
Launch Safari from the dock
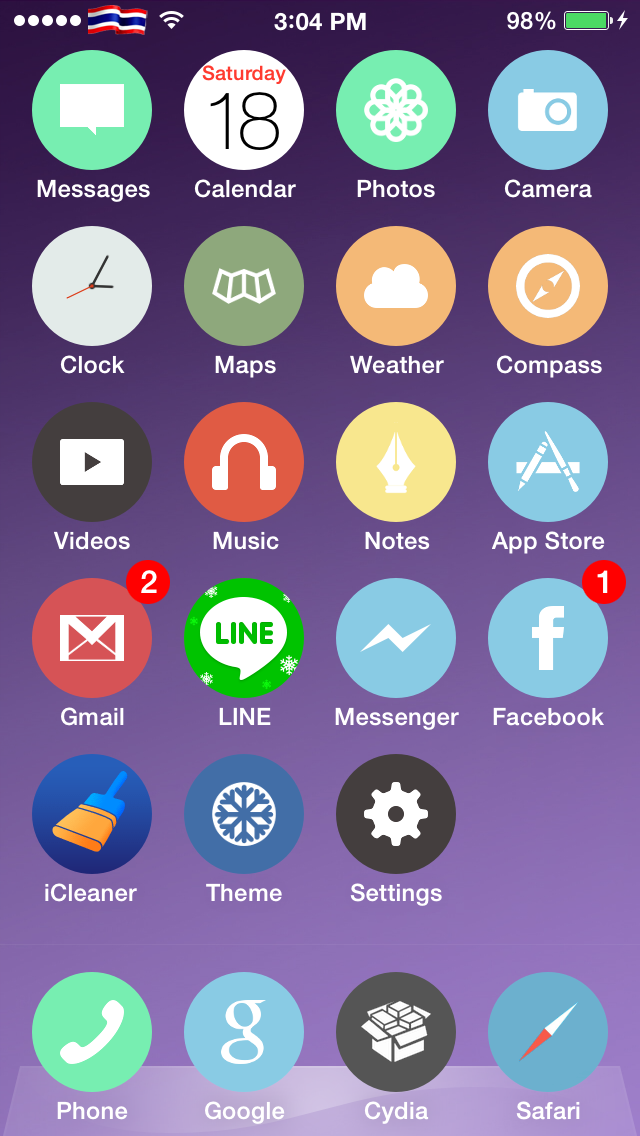tap(548, 1032)
